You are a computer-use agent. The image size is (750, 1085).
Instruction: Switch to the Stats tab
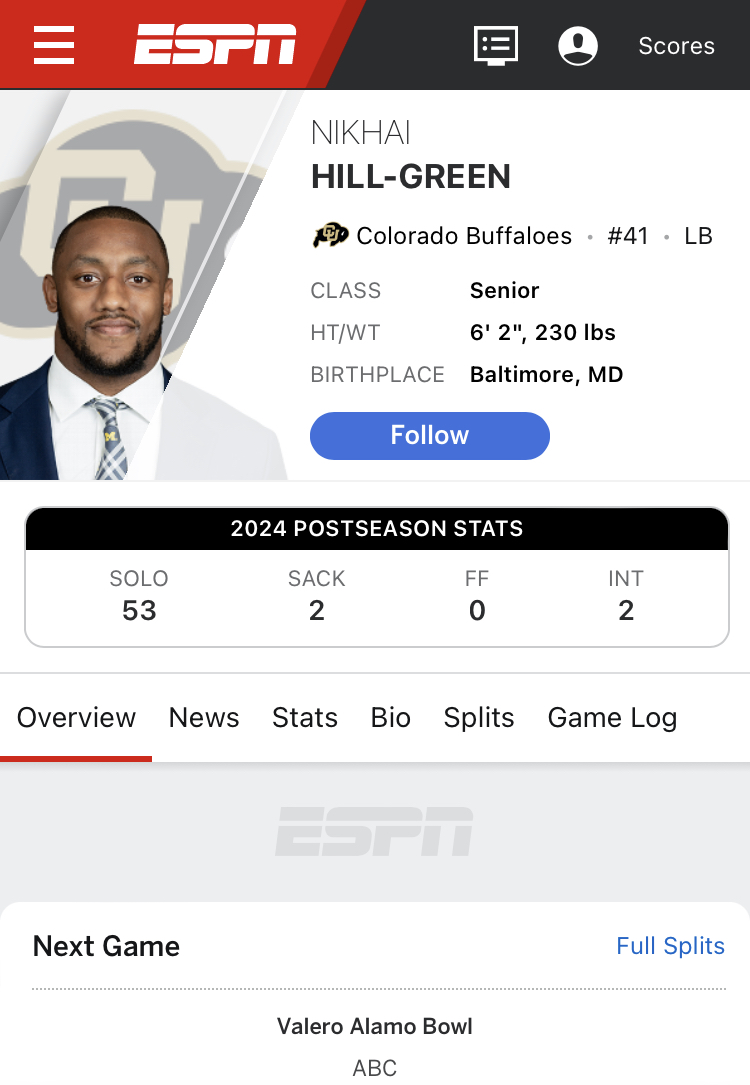tap(305, 718)
